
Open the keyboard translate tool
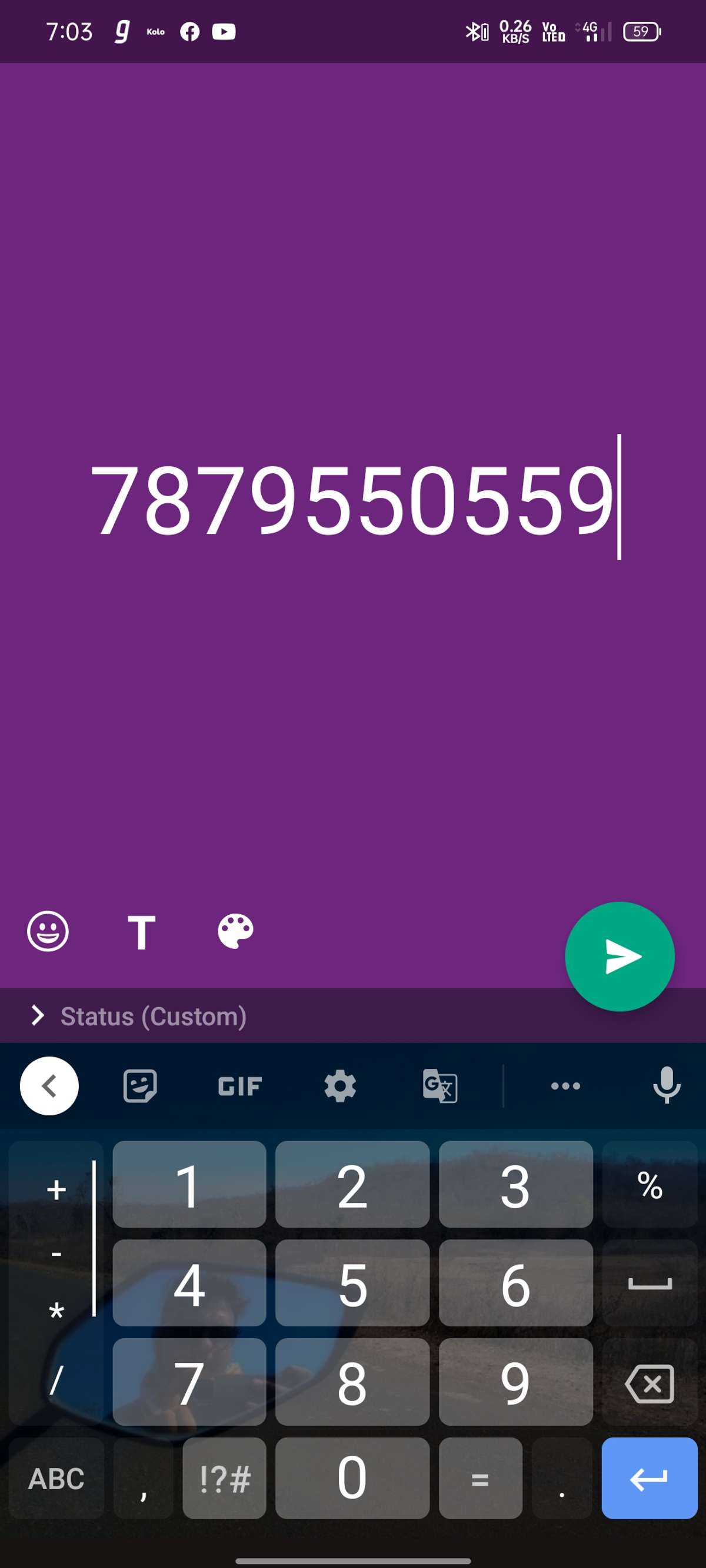click(x=440, y=1086)
